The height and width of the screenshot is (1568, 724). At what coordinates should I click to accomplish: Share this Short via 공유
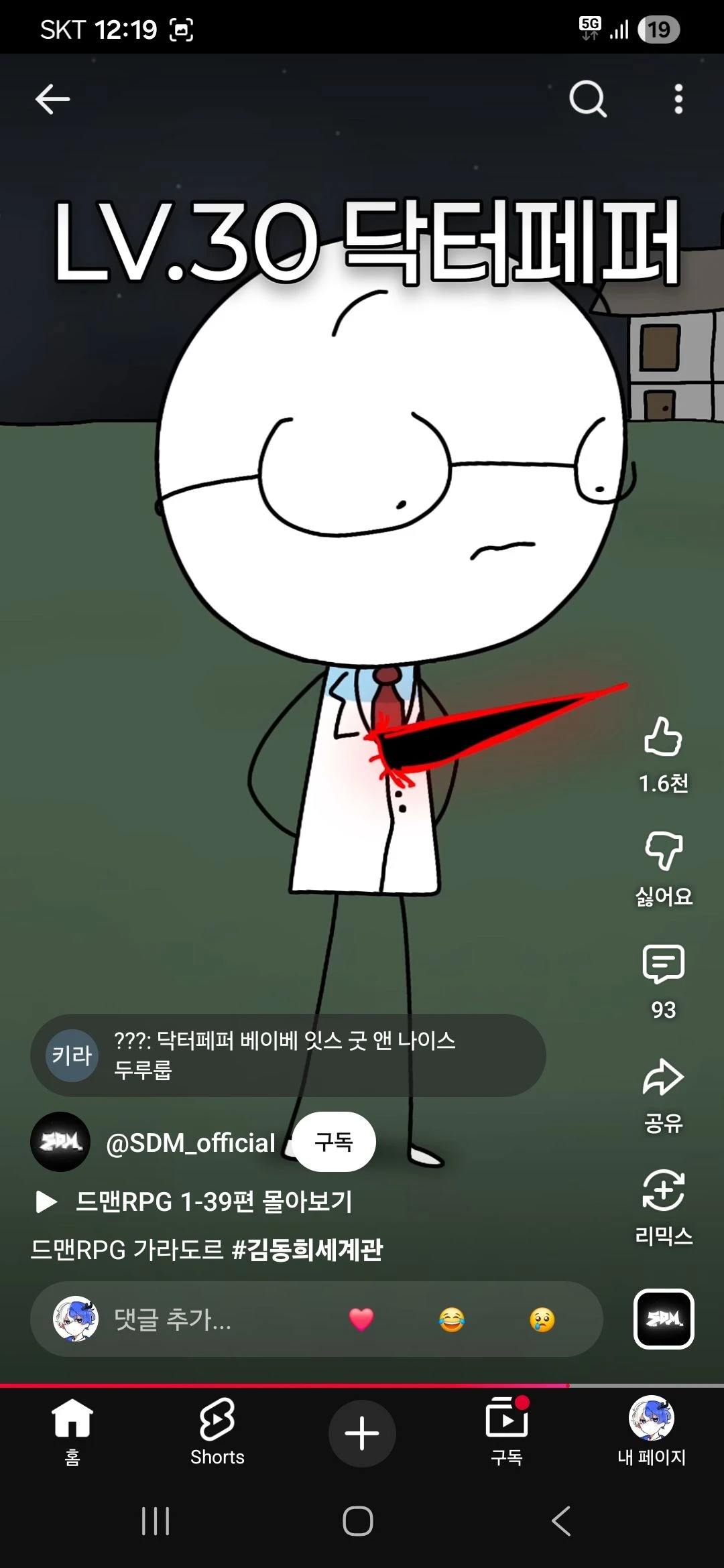pyautogui.click(x=663, y=1079)
